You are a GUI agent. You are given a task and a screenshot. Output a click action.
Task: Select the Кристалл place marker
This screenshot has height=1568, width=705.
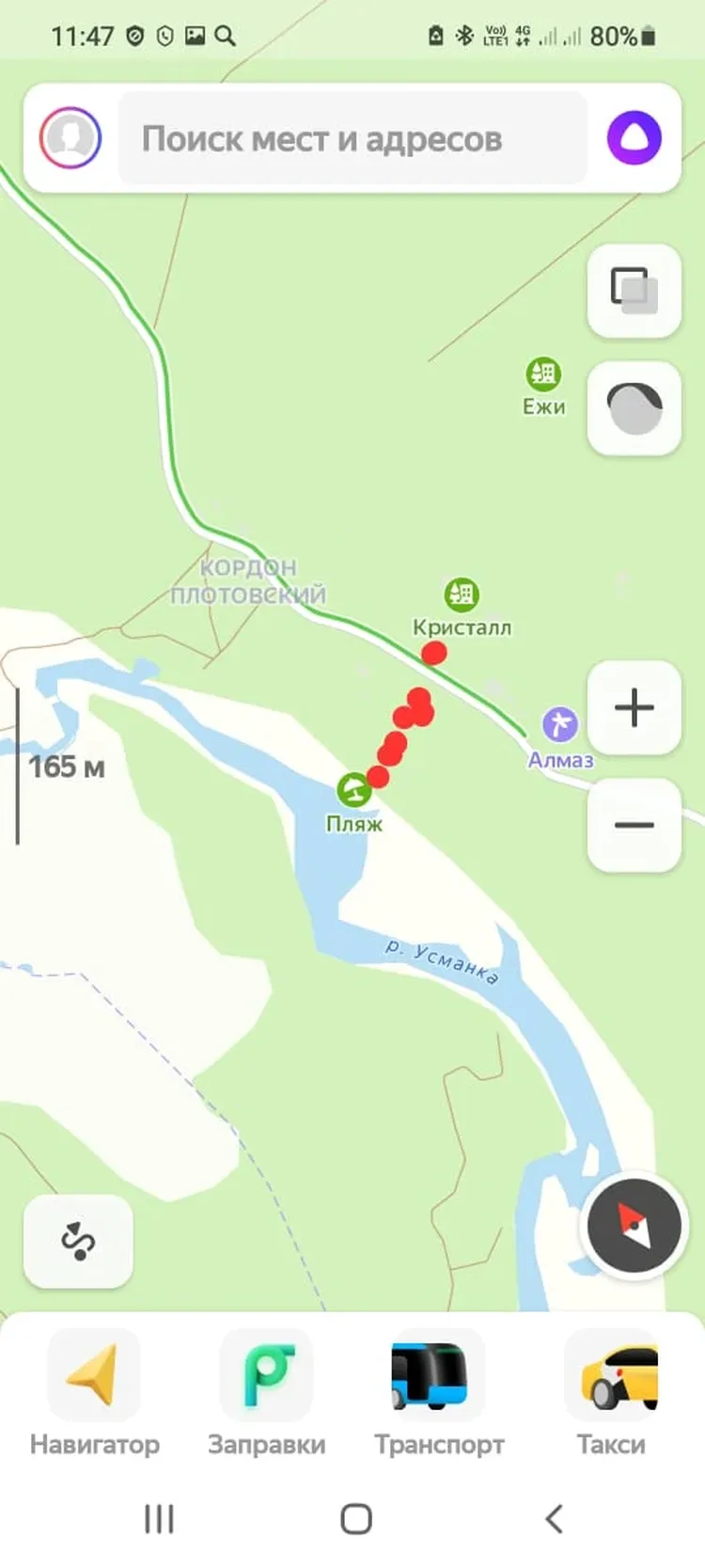462,594
